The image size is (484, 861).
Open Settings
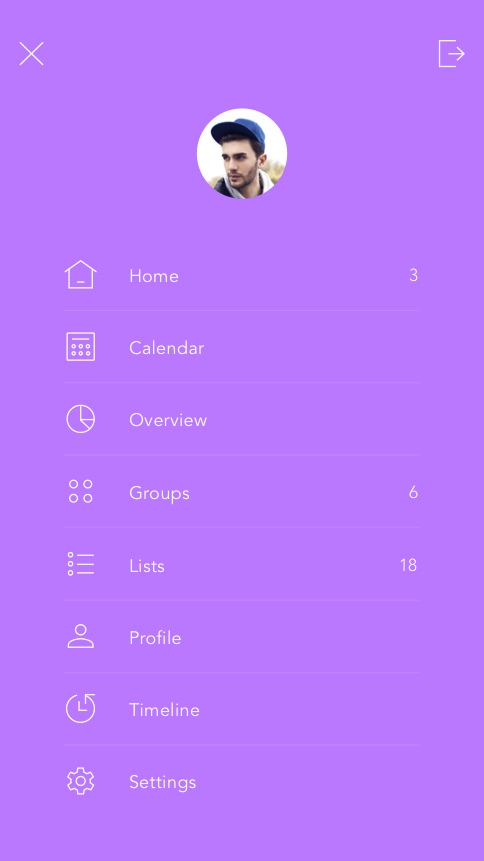[x=242, y=781]
